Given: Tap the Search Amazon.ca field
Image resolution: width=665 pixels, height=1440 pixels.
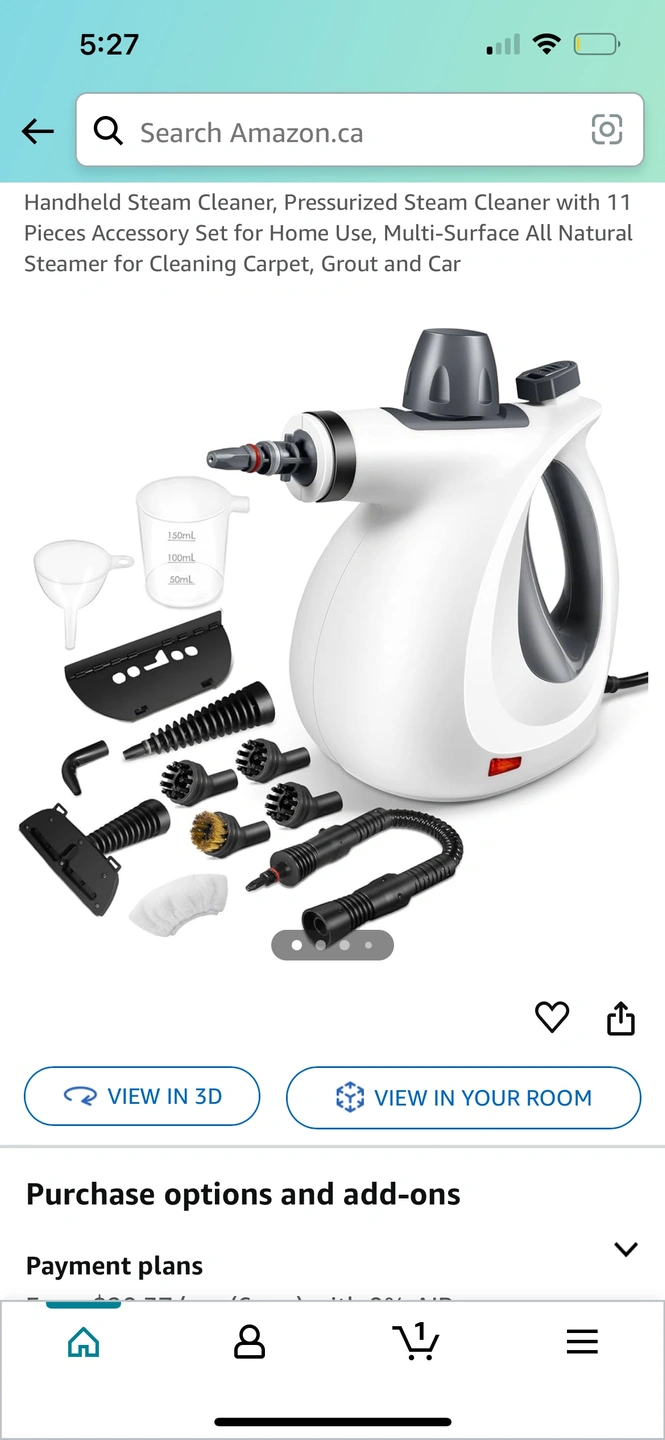Looking at the screenshot, I should coord(340,132).
